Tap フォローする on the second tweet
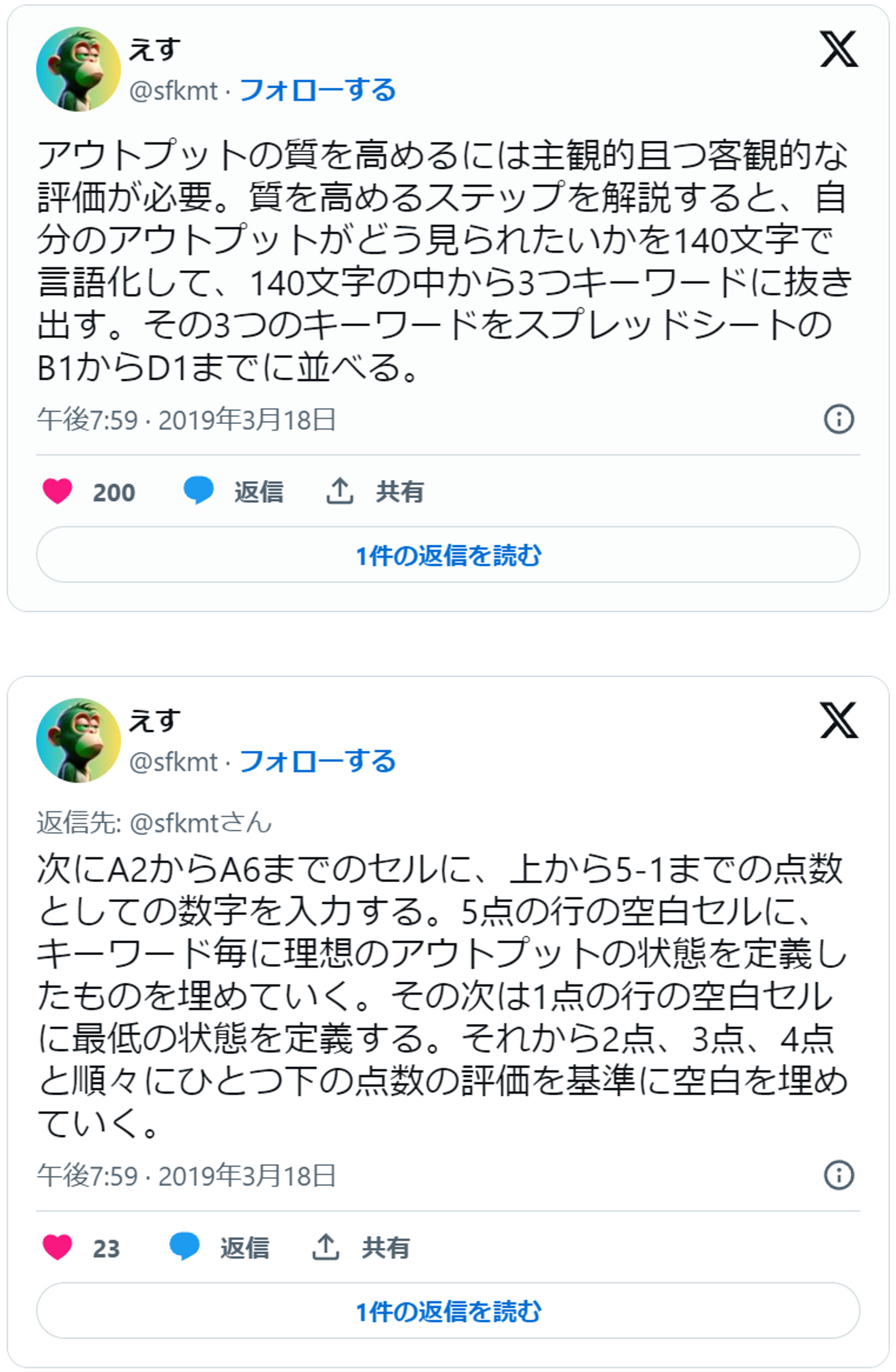 317,762
